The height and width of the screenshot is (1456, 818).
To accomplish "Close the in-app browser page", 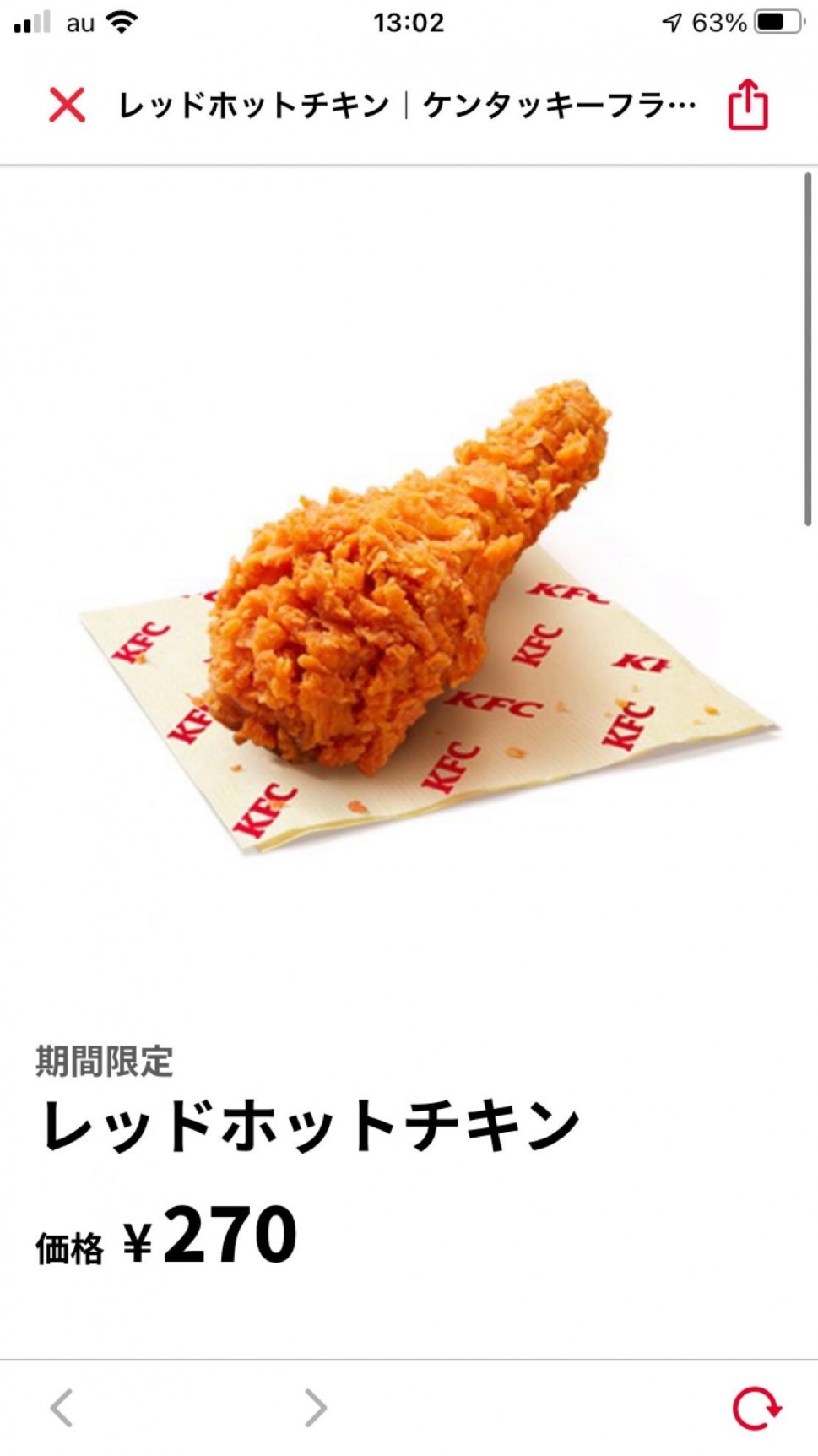I will click(x=67, y=106).
